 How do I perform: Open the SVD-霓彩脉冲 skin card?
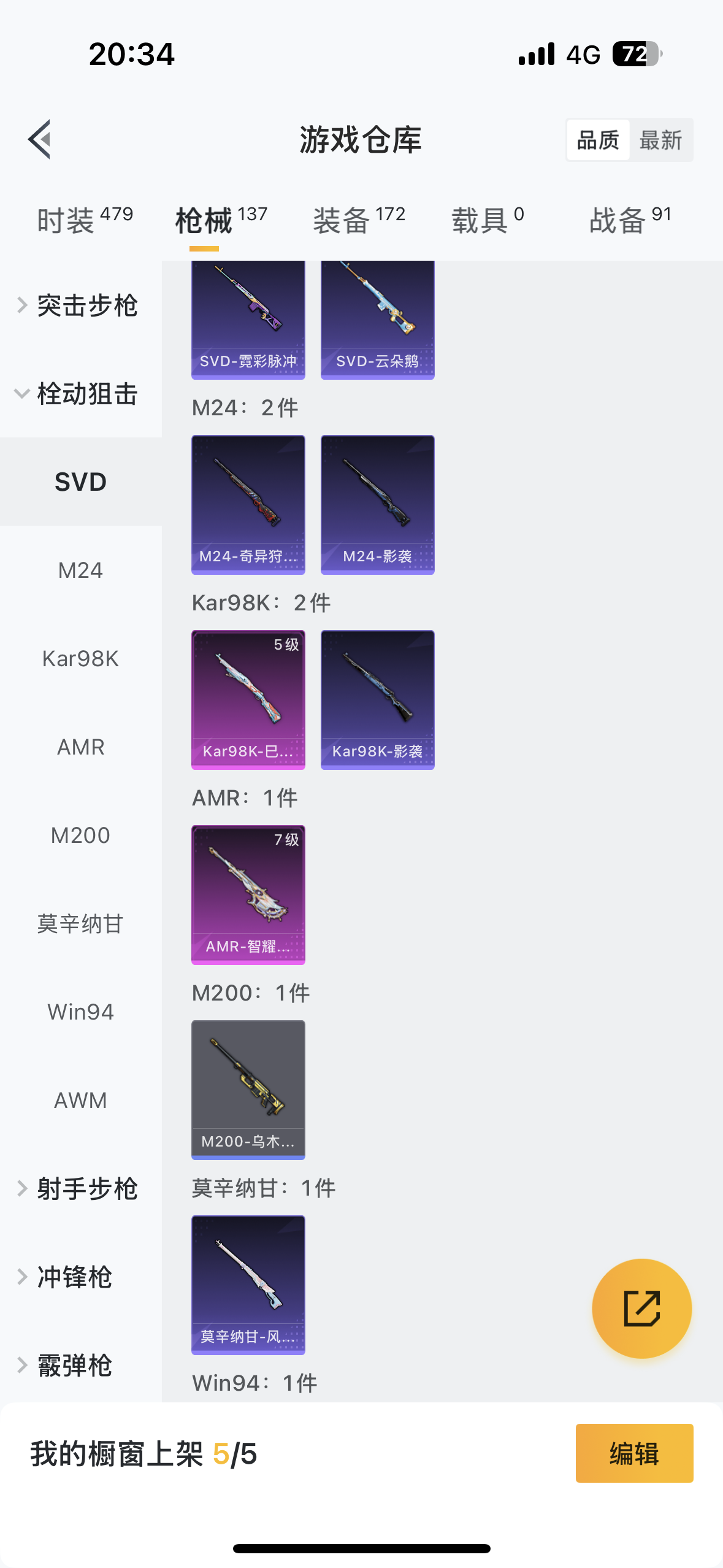[248, 319]
